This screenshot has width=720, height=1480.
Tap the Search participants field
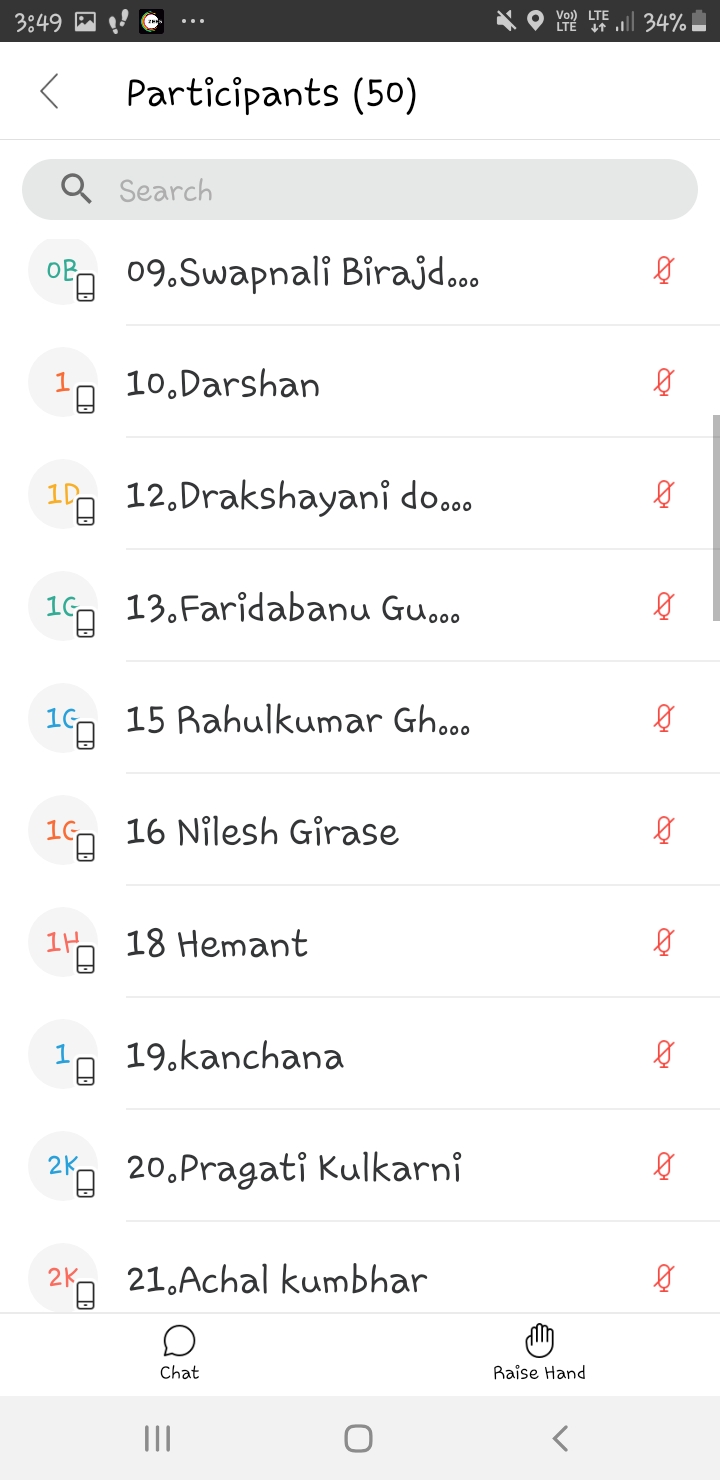point(360,190)
